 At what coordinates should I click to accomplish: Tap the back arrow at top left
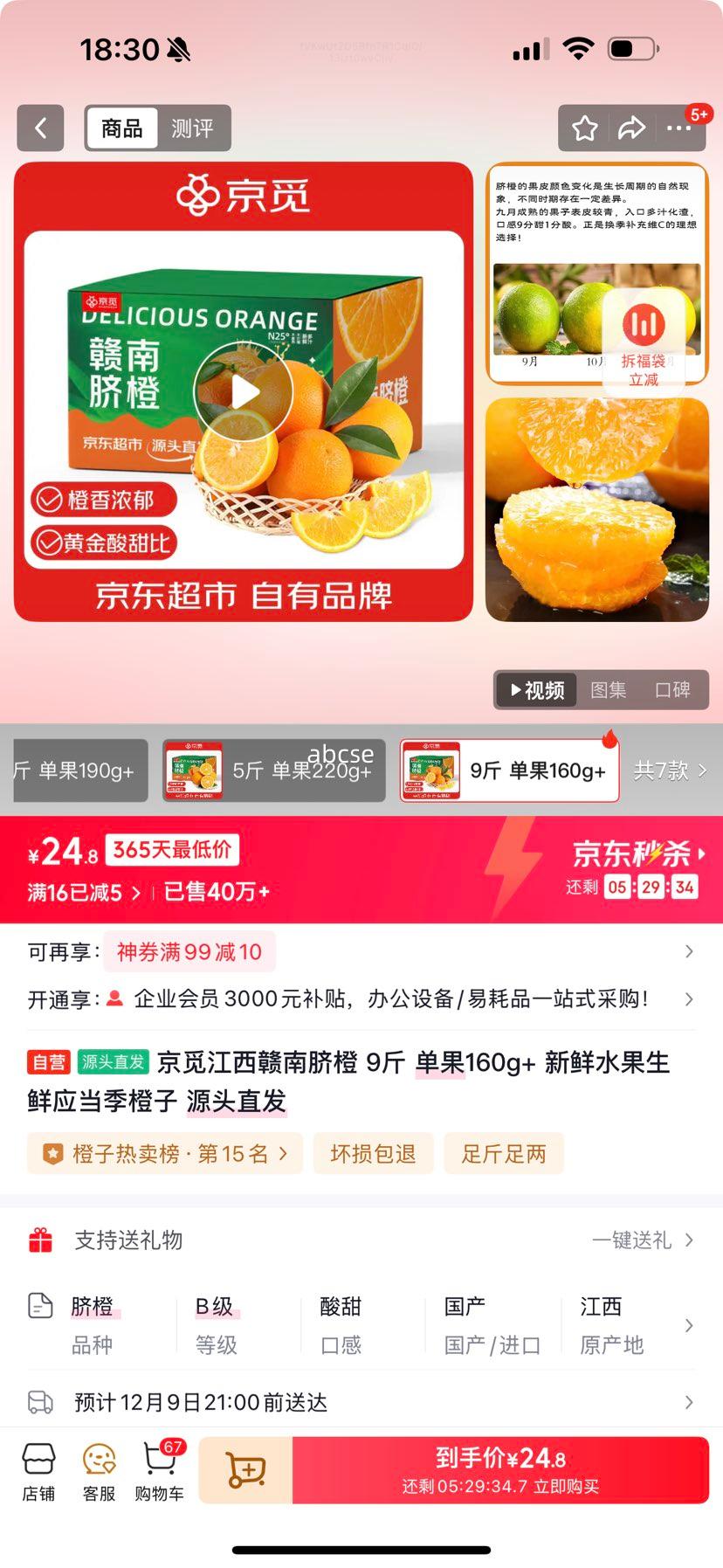click(40, 128)
